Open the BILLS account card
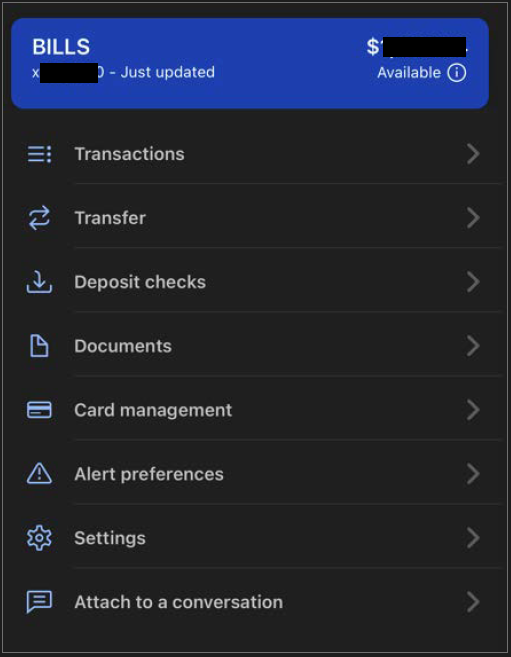This screenshot has height=657, width=511. (250, 63)
